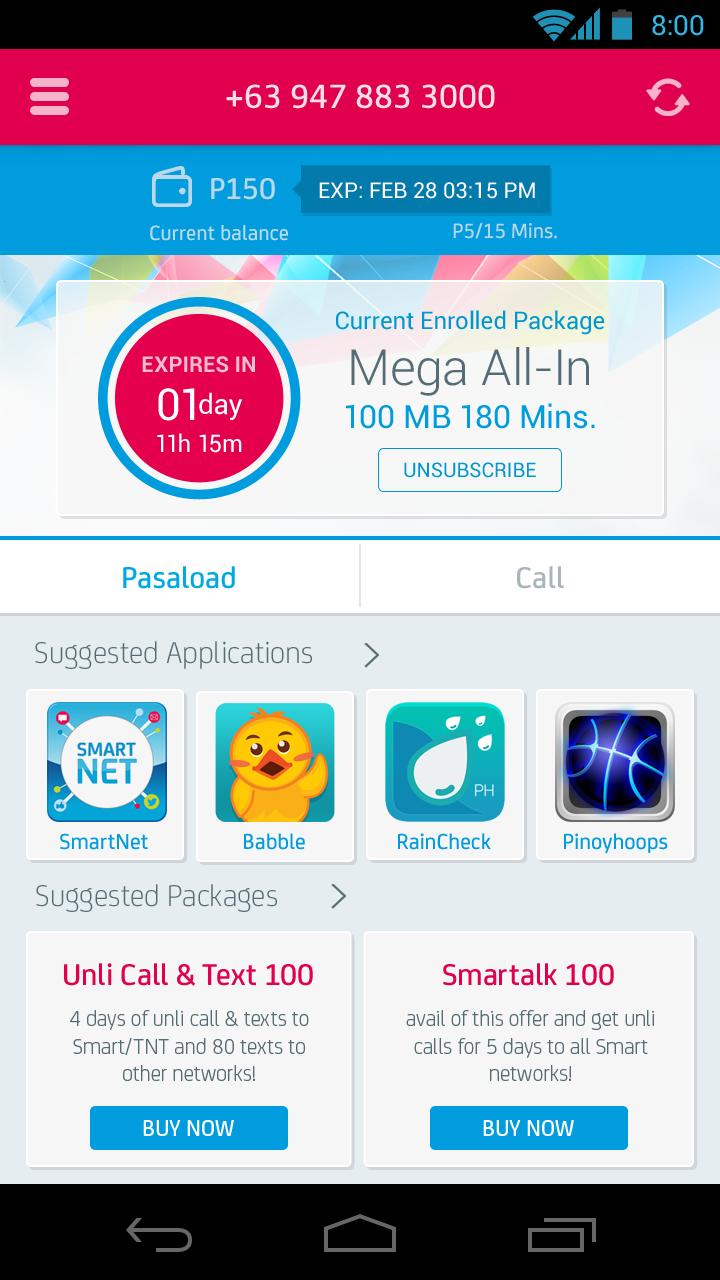Open the SmartNet app tile

pos(105,775)
